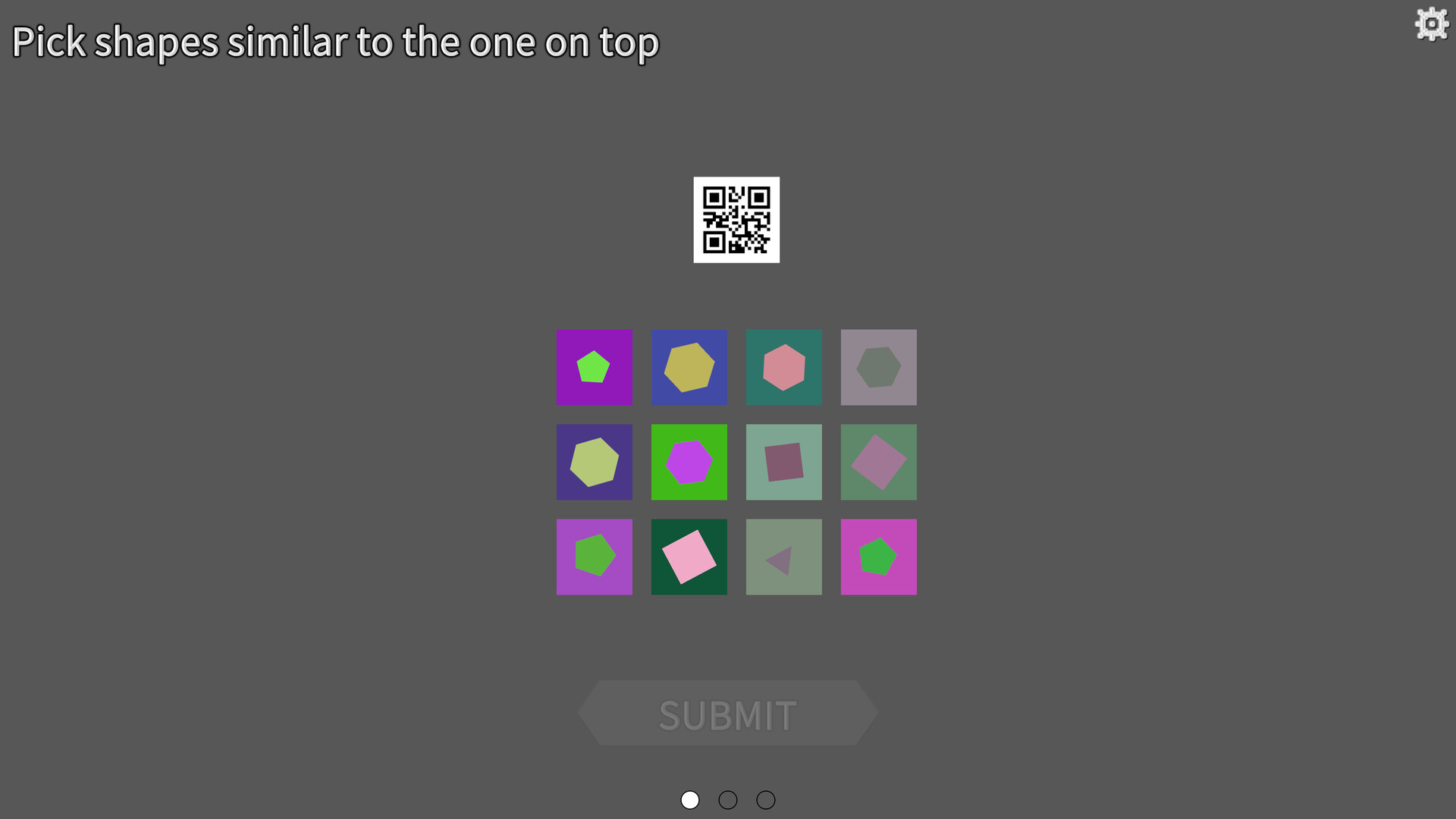Pick the small triangle tile
The width and height of the screenshot is (1456, 819).
[x=783, y=557]
